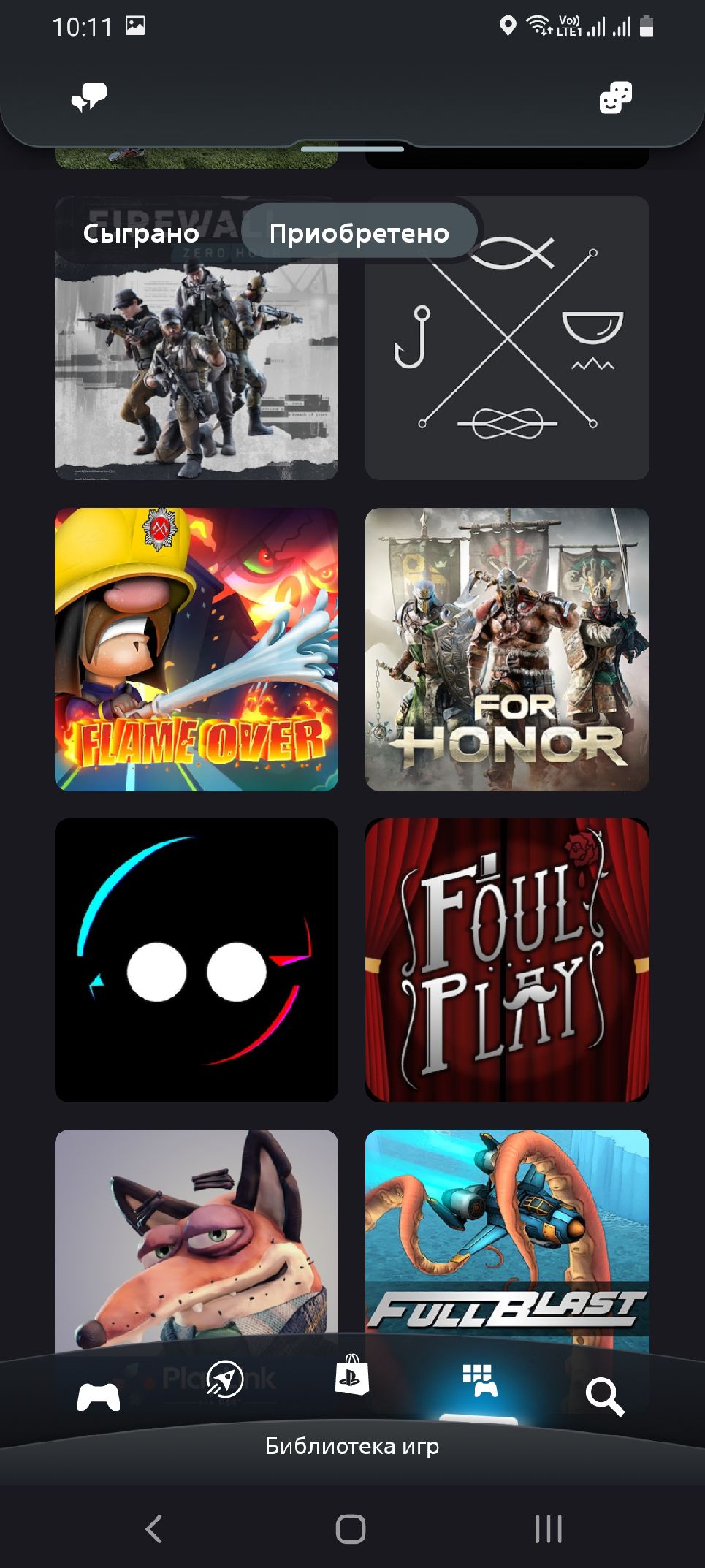Viewport: 705px width, 1568px height.
Task: Open the For Honor game tile
Action: [507, 650]
